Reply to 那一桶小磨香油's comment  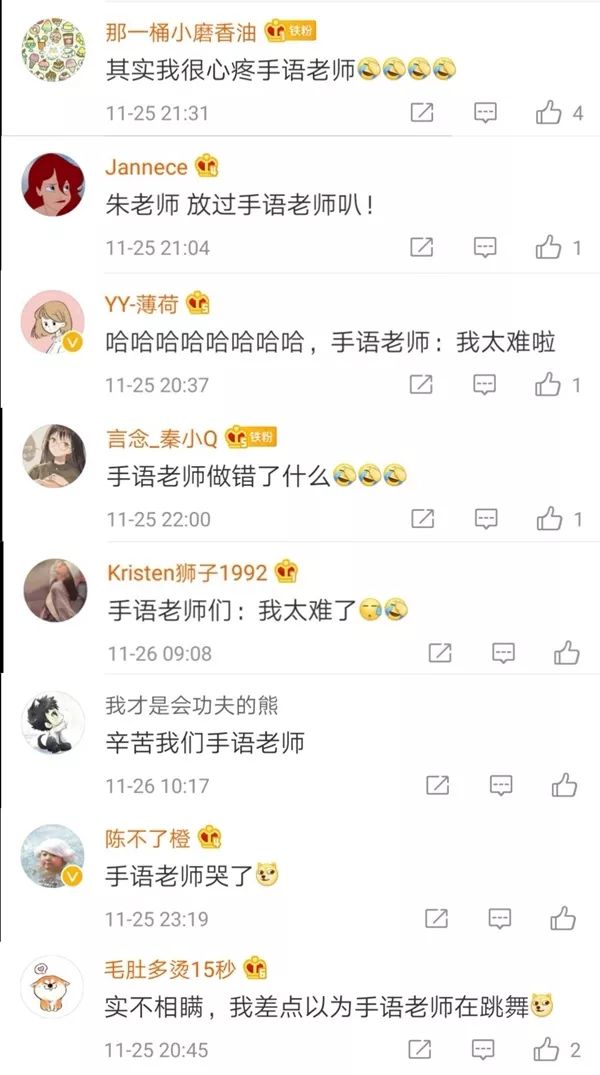tap(485, 113)
